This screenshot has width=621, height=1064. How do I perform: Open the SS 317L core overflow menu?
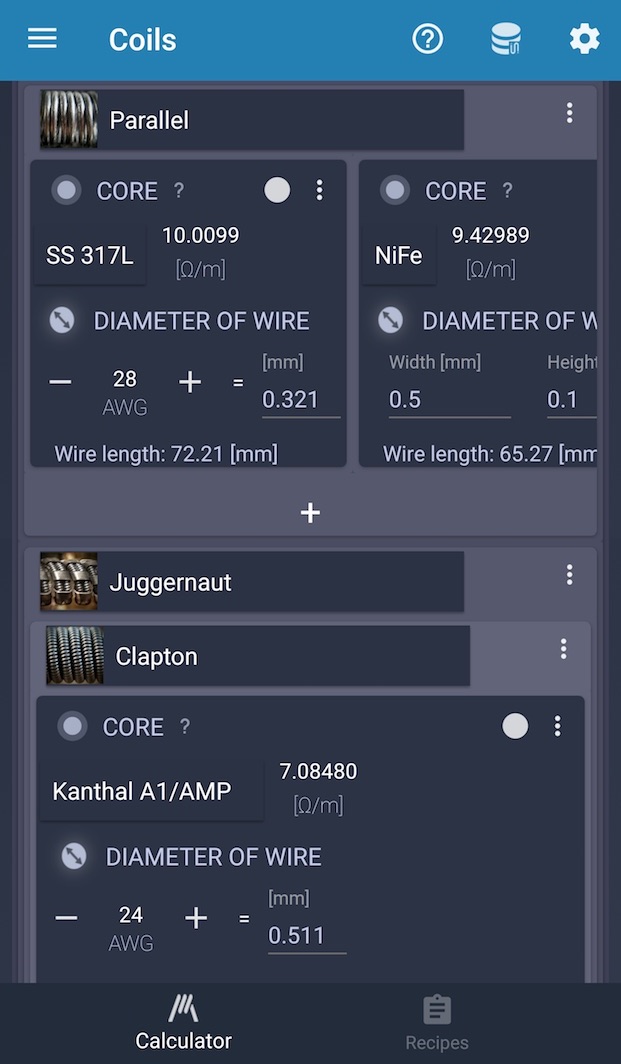tap(319, 190)
